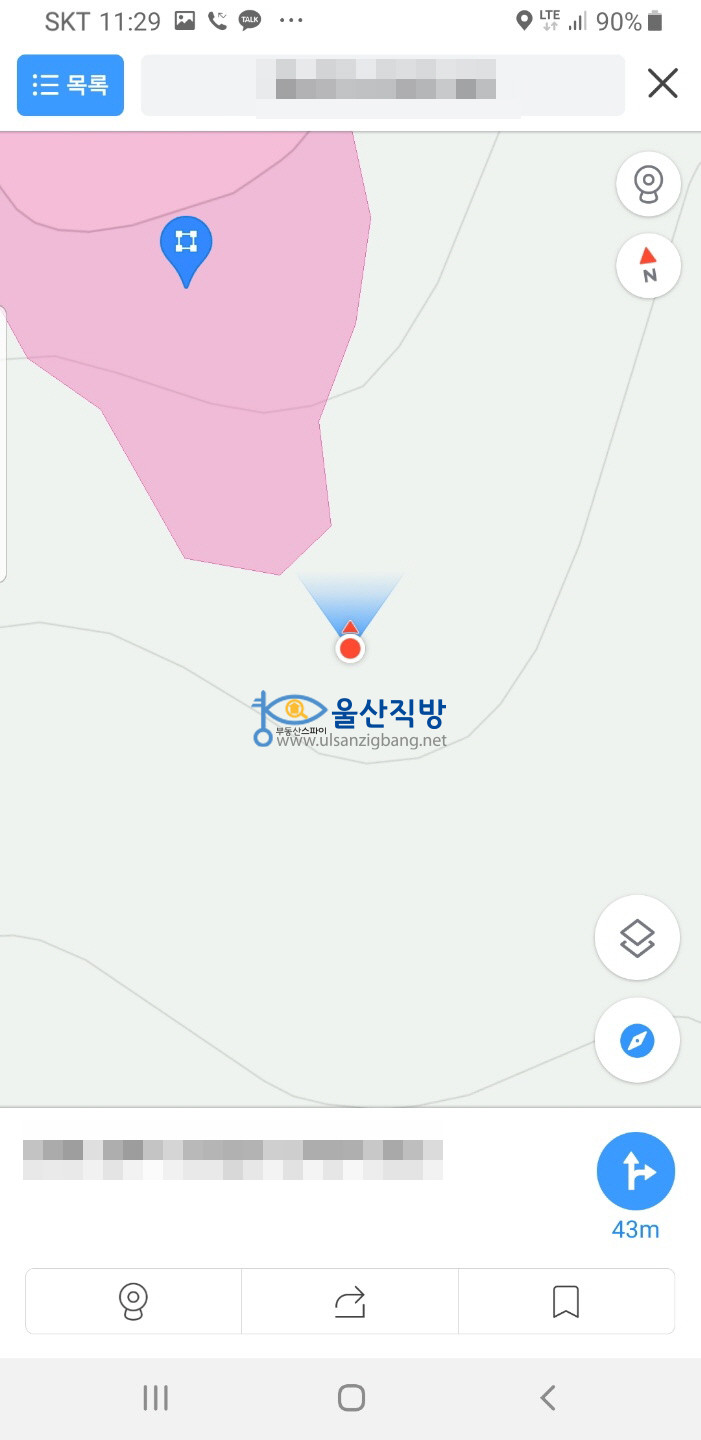The image size is (701, 1440).
Task: Open street view from the map corner
Action: point(649,185)
